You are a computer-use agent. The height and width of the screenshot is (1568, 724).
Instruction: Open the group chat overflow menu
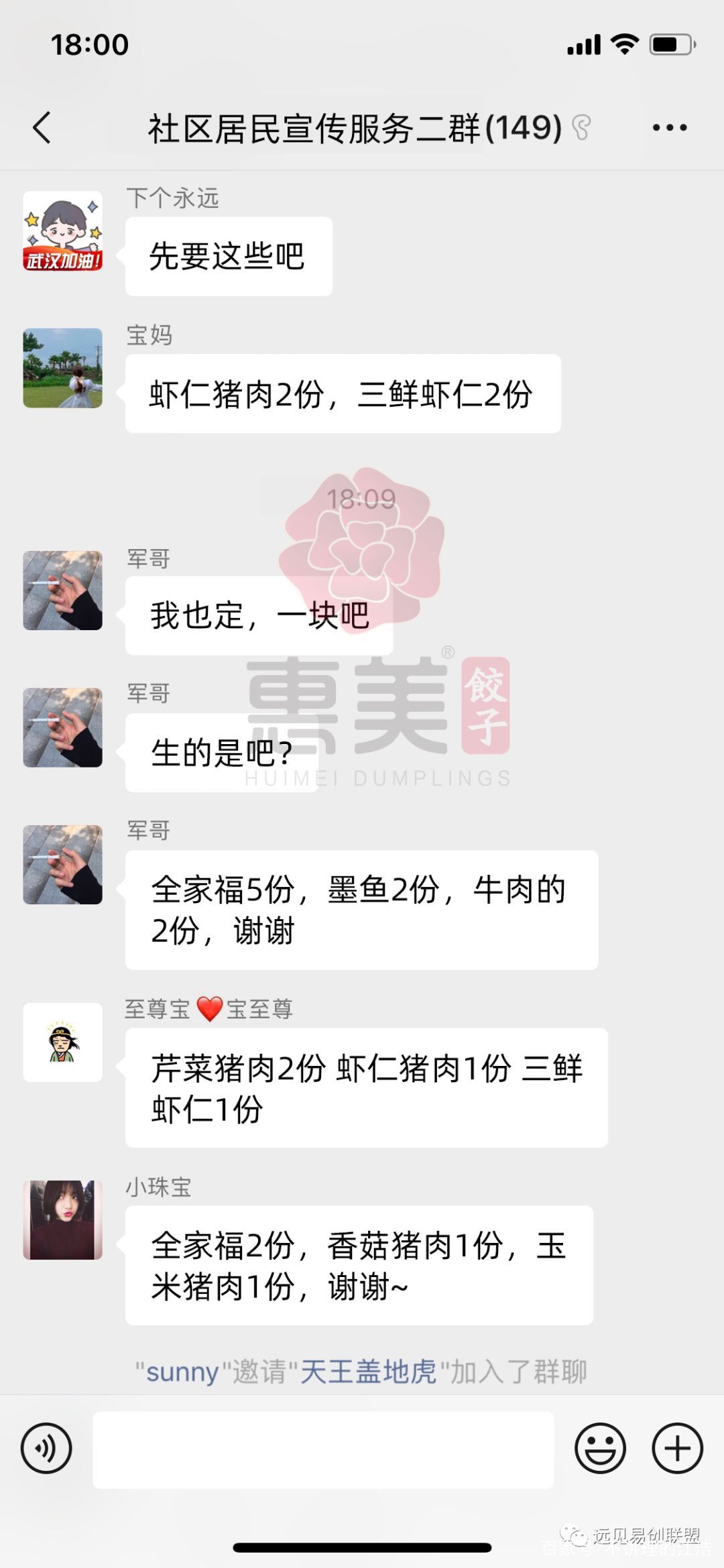(x=669, y=127)
